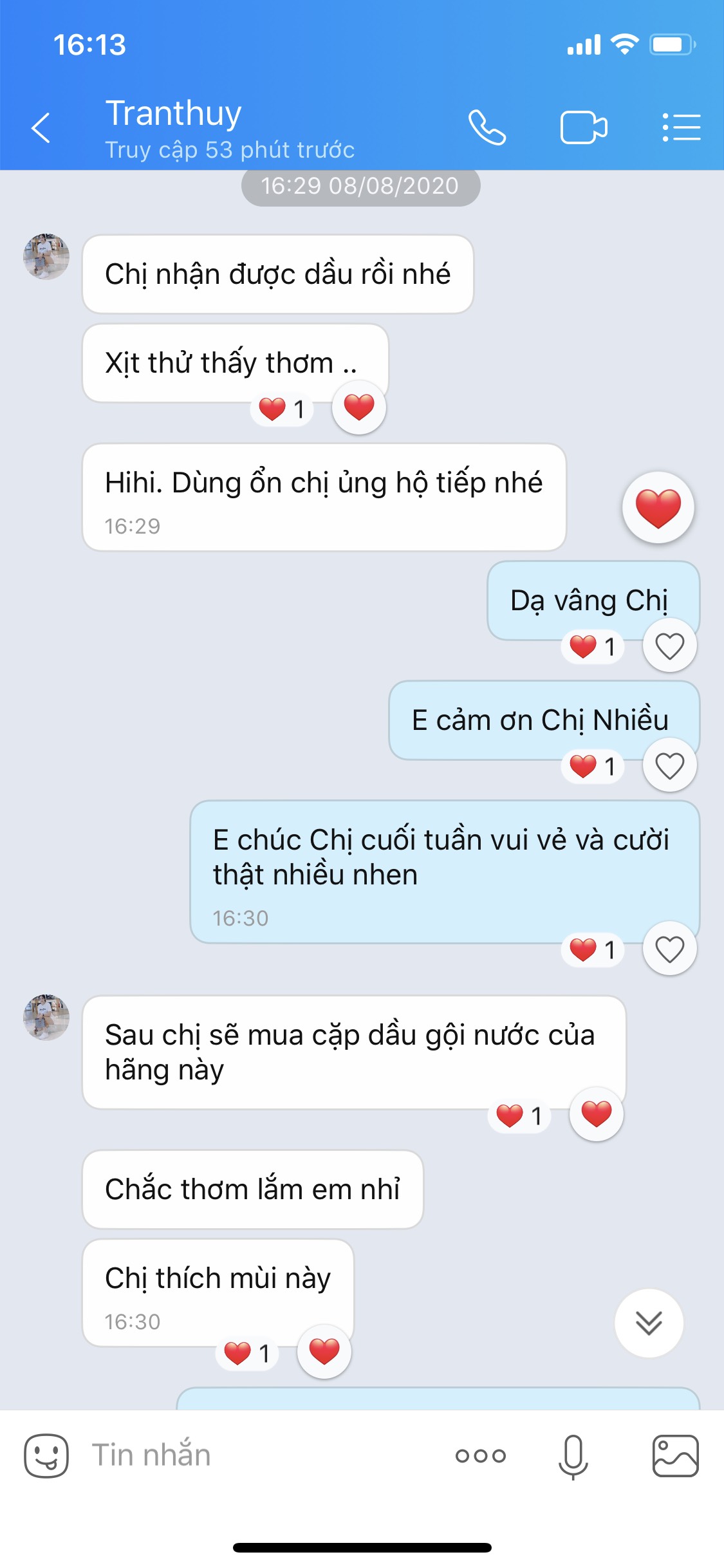Open Tranthuy's avatar beside 'Chị nhận được dầu'
This screenshot has height=1568, width=724.
coord(46,257)
